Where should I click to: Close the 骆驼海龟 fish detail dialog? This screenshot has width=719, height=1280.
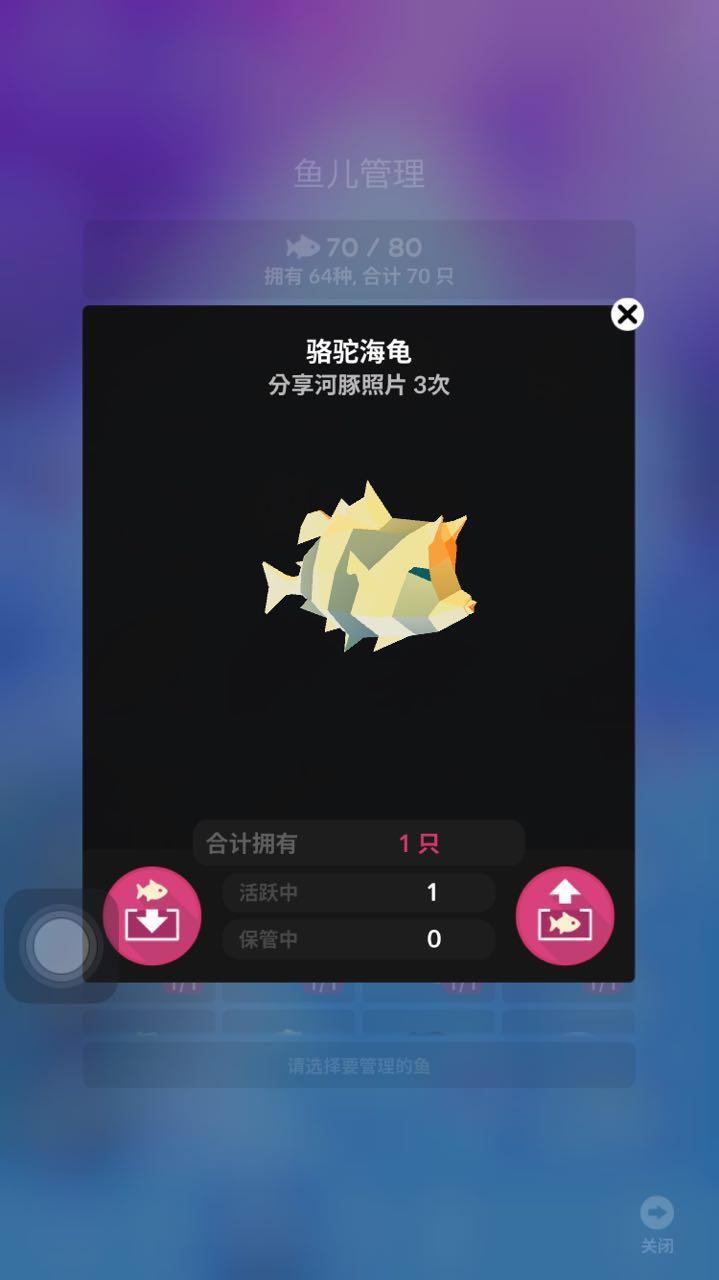627,315
